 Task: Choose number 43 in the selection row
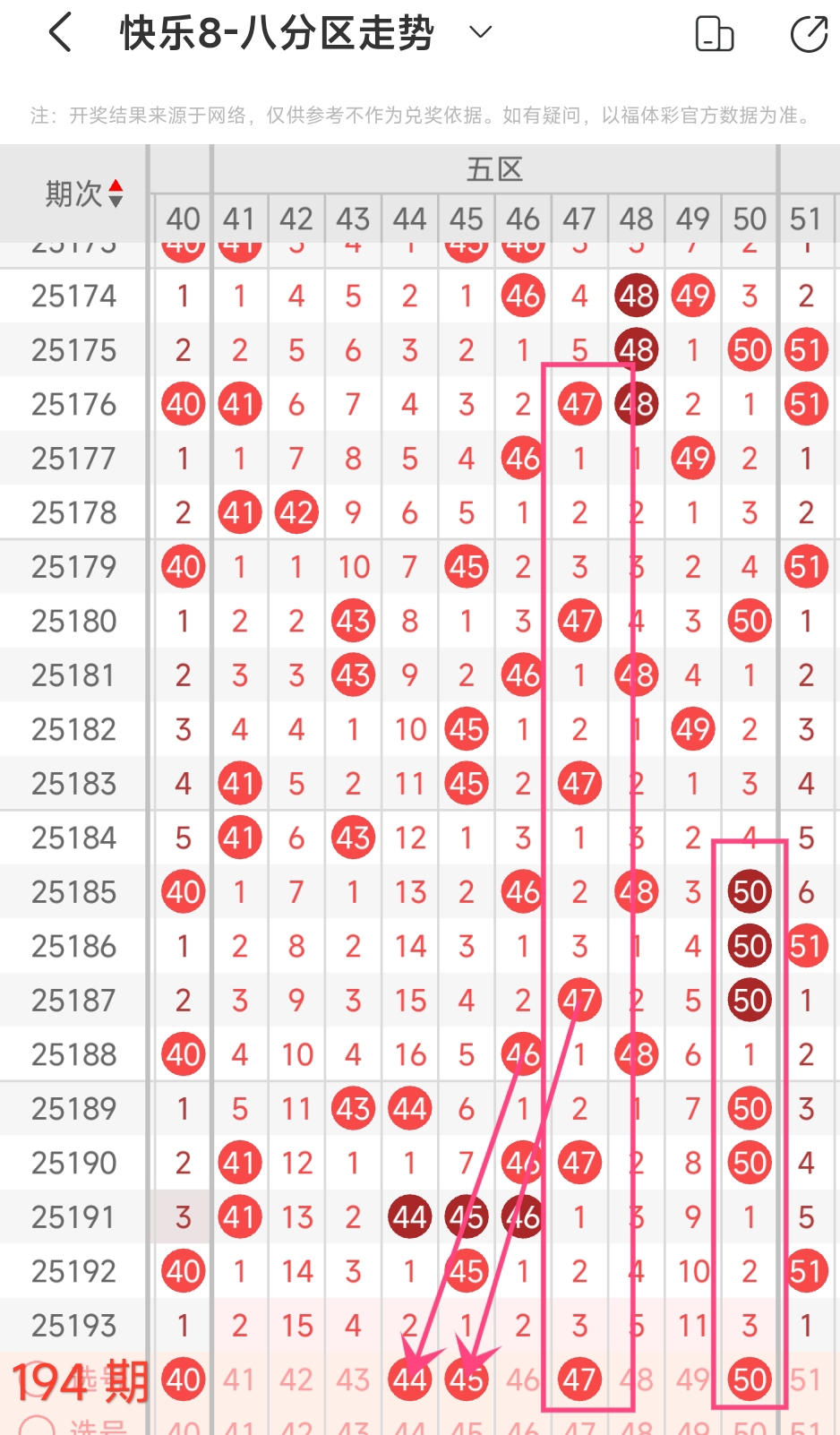point(353,1379)
